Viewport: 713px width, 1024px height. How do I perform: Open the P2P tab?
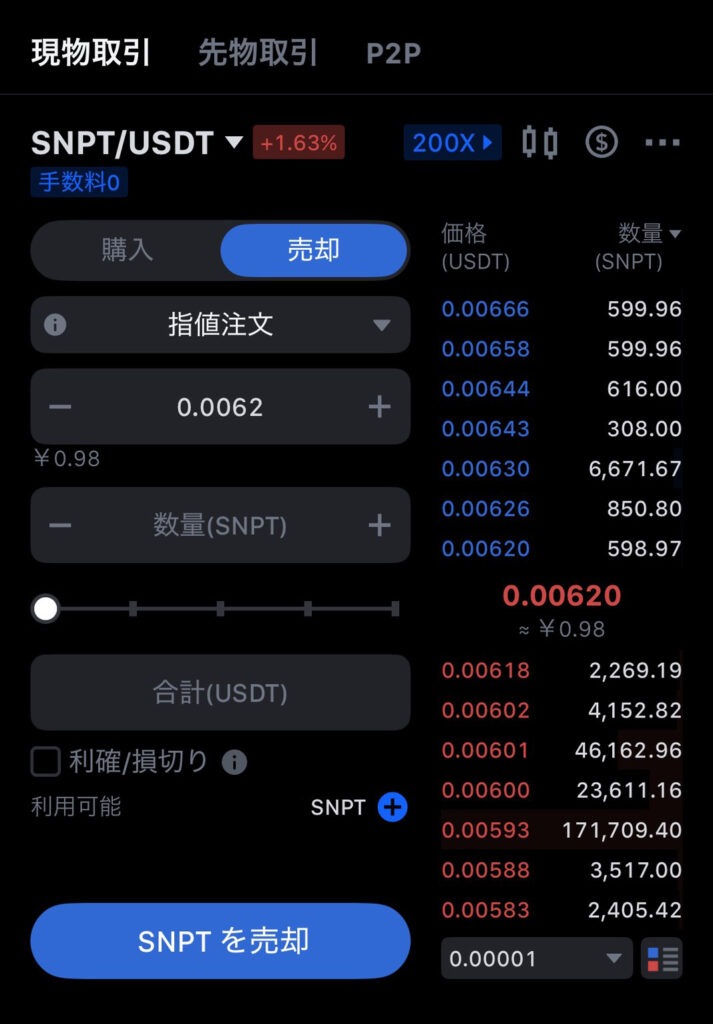pyautogui.click(x=393, y=53)
